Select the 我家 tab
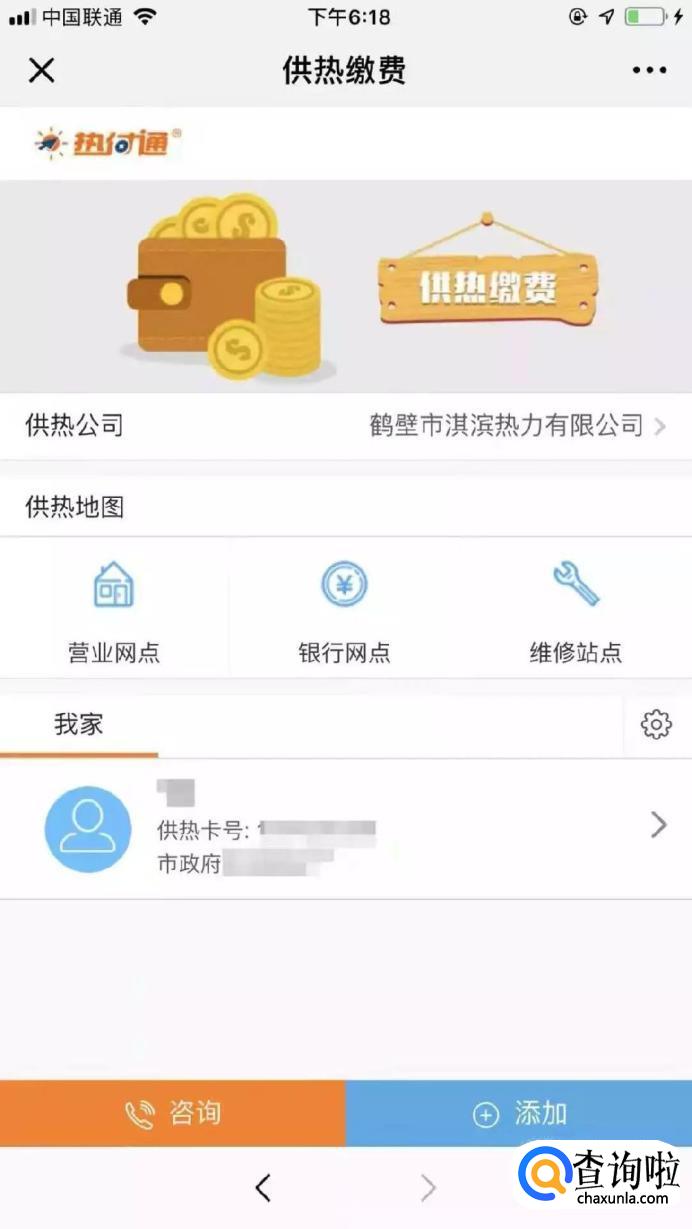This screenshot has height=1229, width=692. [x=79, y=724]
